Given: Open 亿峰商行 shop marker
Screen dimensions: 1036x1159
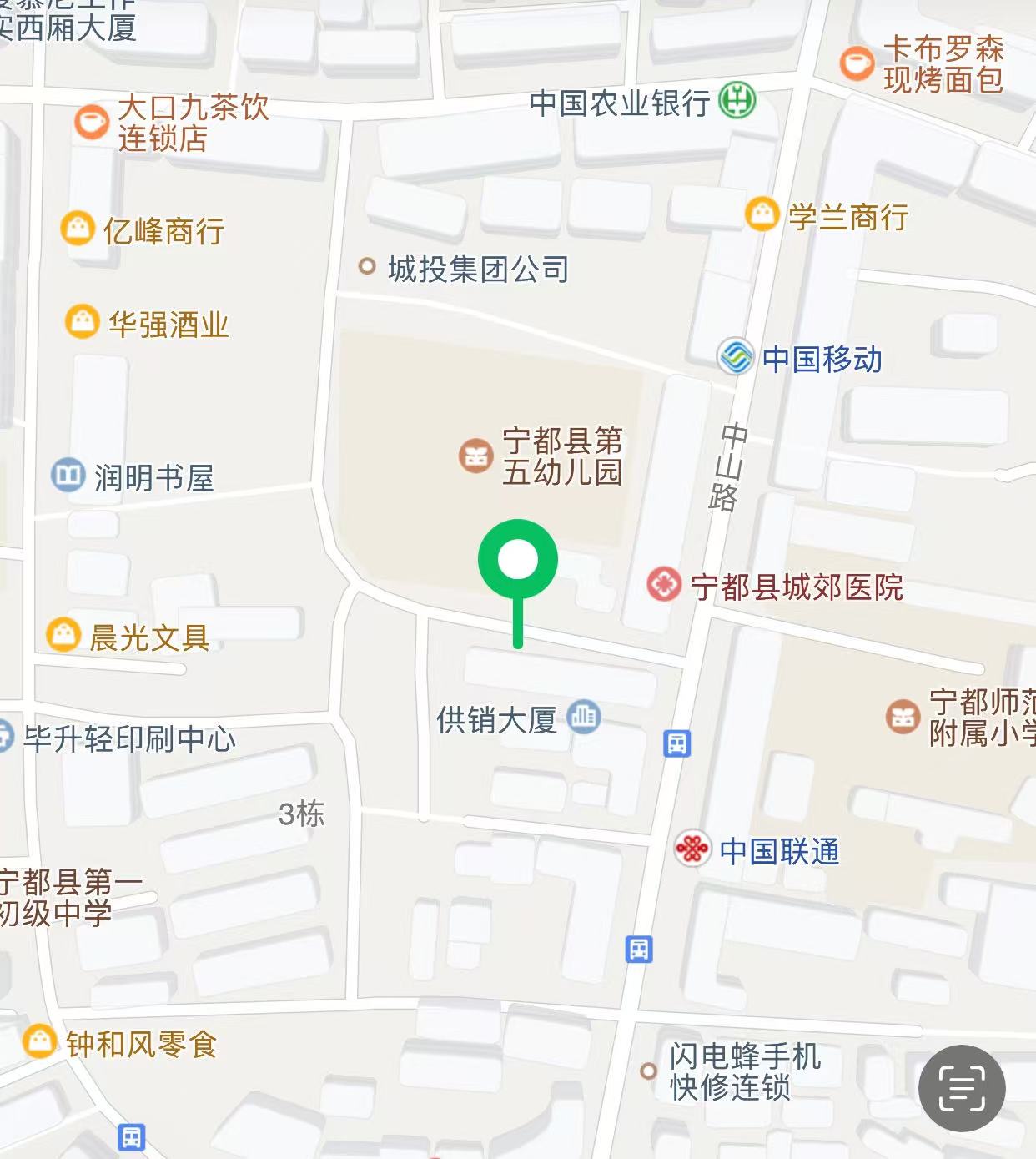Looking at the screenshot, I should (x=78, y=228).
